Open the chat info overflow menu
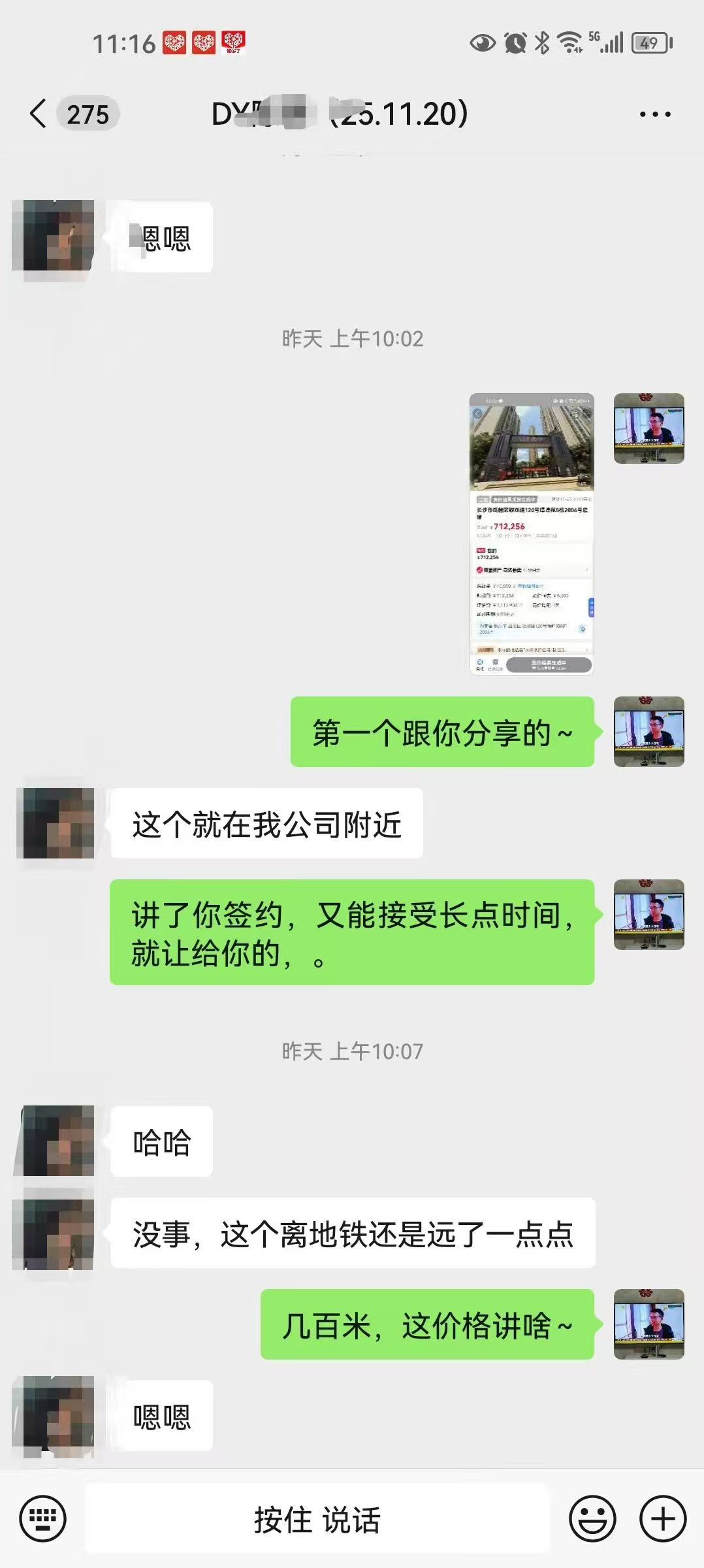This screenshot has width=704, height=1568. point(654,114)
